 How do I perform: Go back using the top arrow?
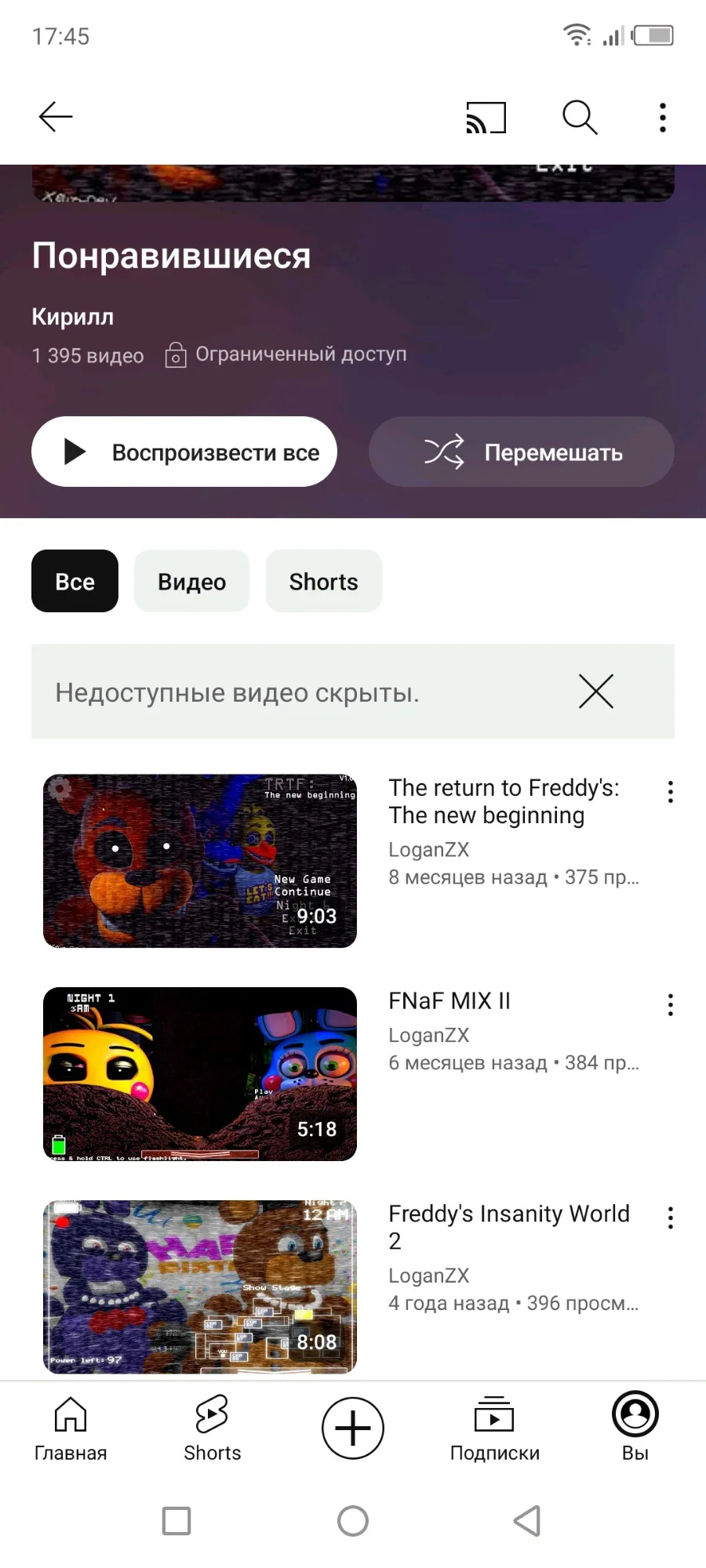(x=56, y=118)
